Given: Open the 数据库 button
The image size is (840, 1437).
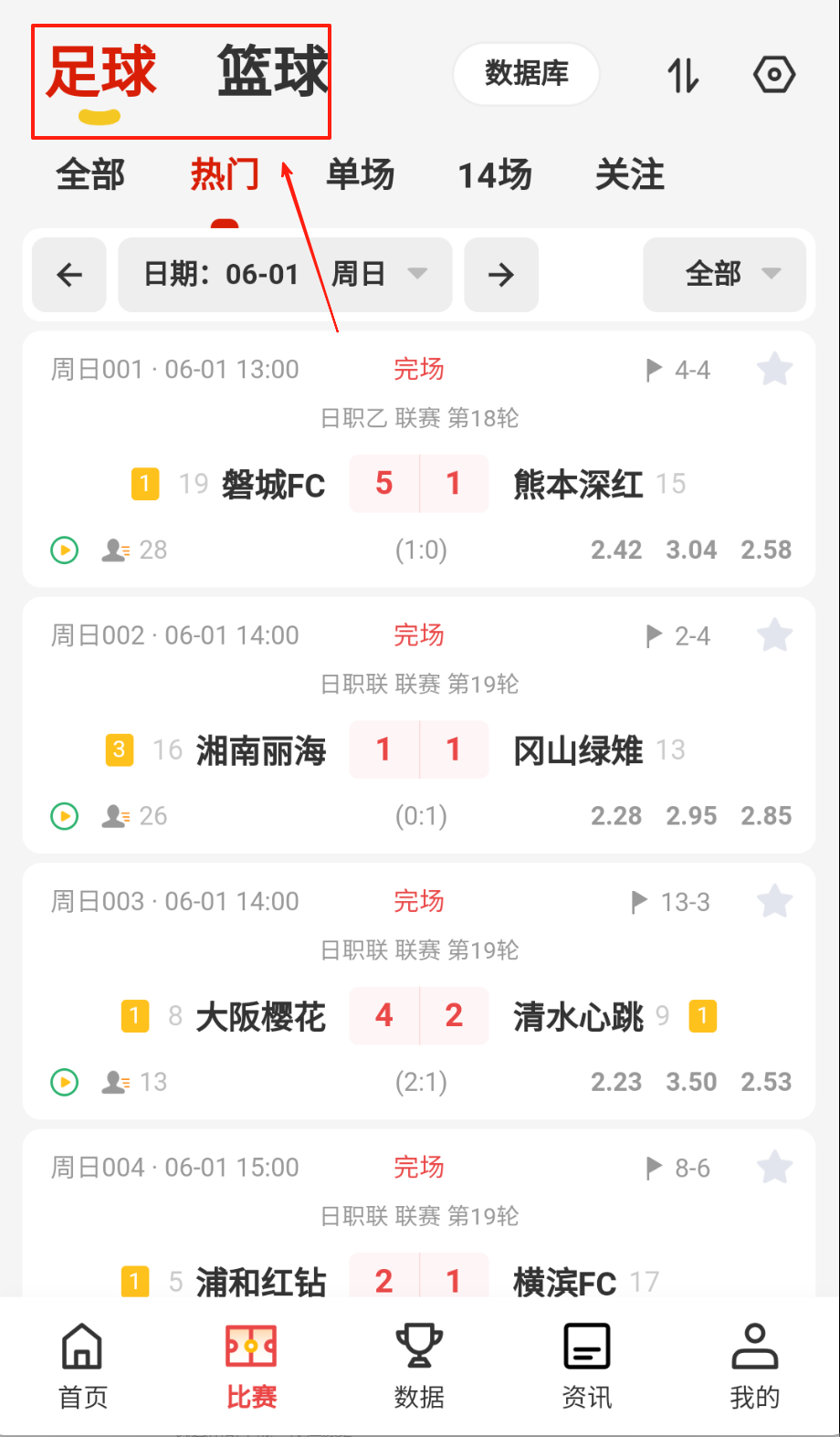Looking at the screenshot, I should pyautogui.click(x=526, y=73).
